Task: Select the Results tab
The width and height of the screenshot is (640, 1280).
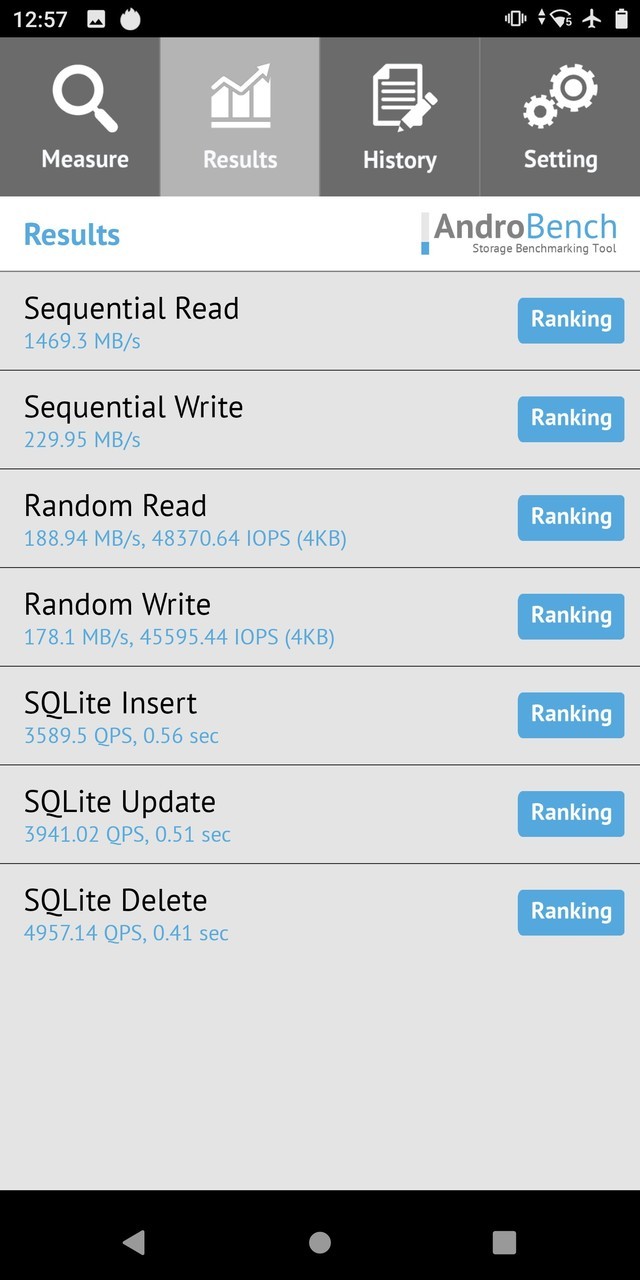Action: tap(240, 117)
